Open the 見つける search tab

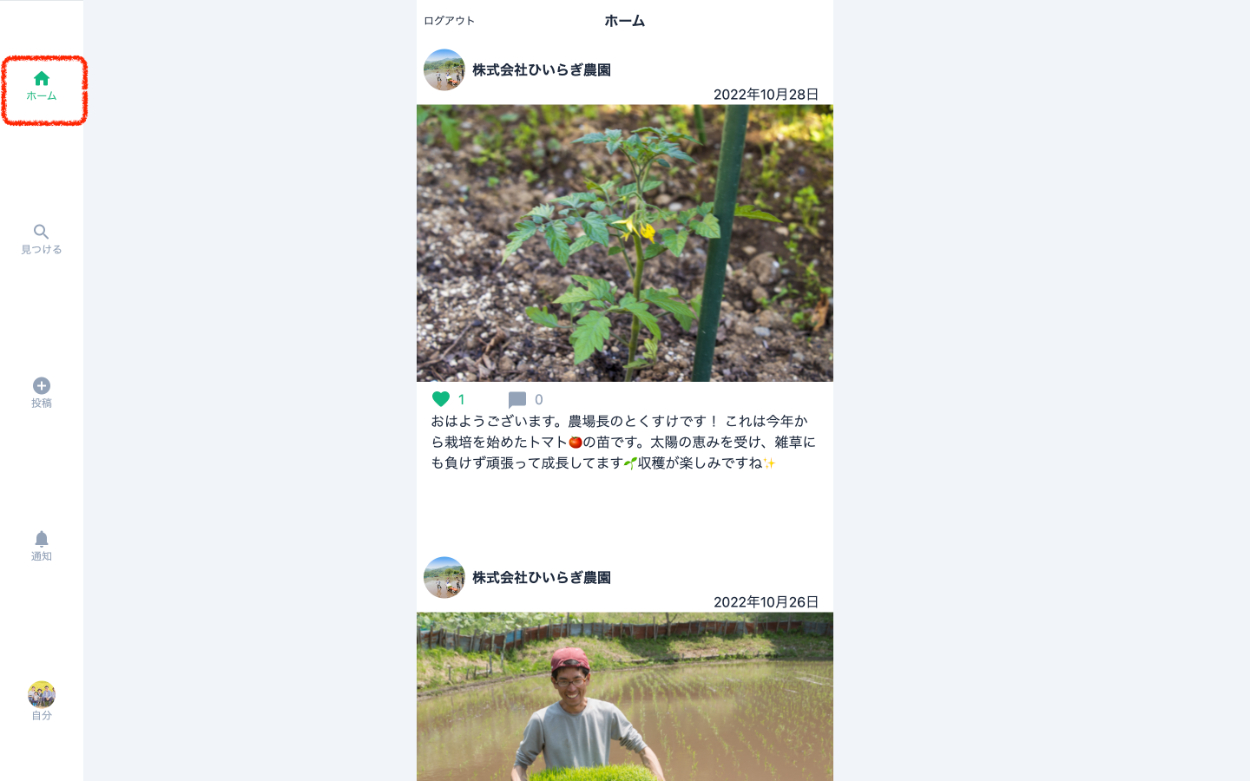tap(41, 240)
